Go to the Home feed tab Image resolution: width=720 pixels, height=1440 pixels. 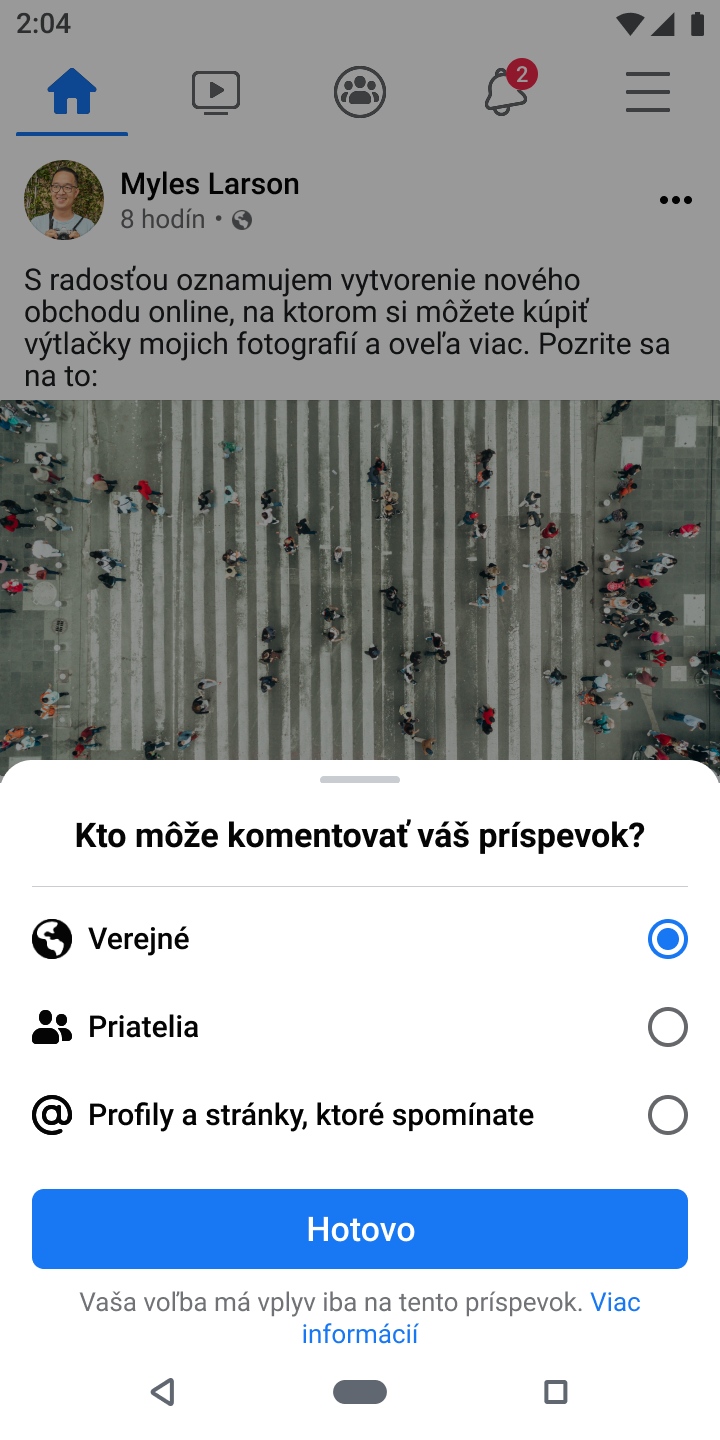pyautogui.click(x=72, y=93)
